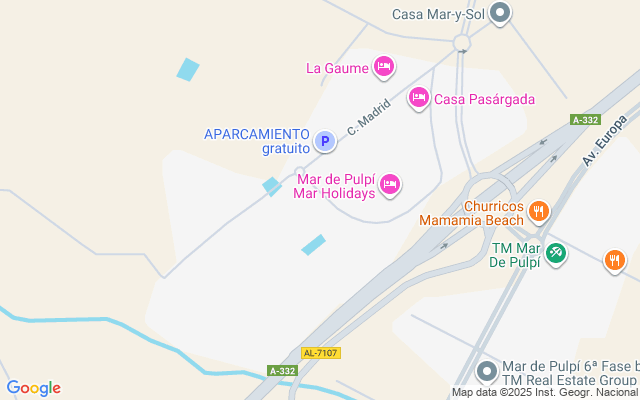Image resolution: width=640 pixels, height=400 pixels.
Task: Open the Casa Mar-y-Sol map marker
Action: coord(502,13)
